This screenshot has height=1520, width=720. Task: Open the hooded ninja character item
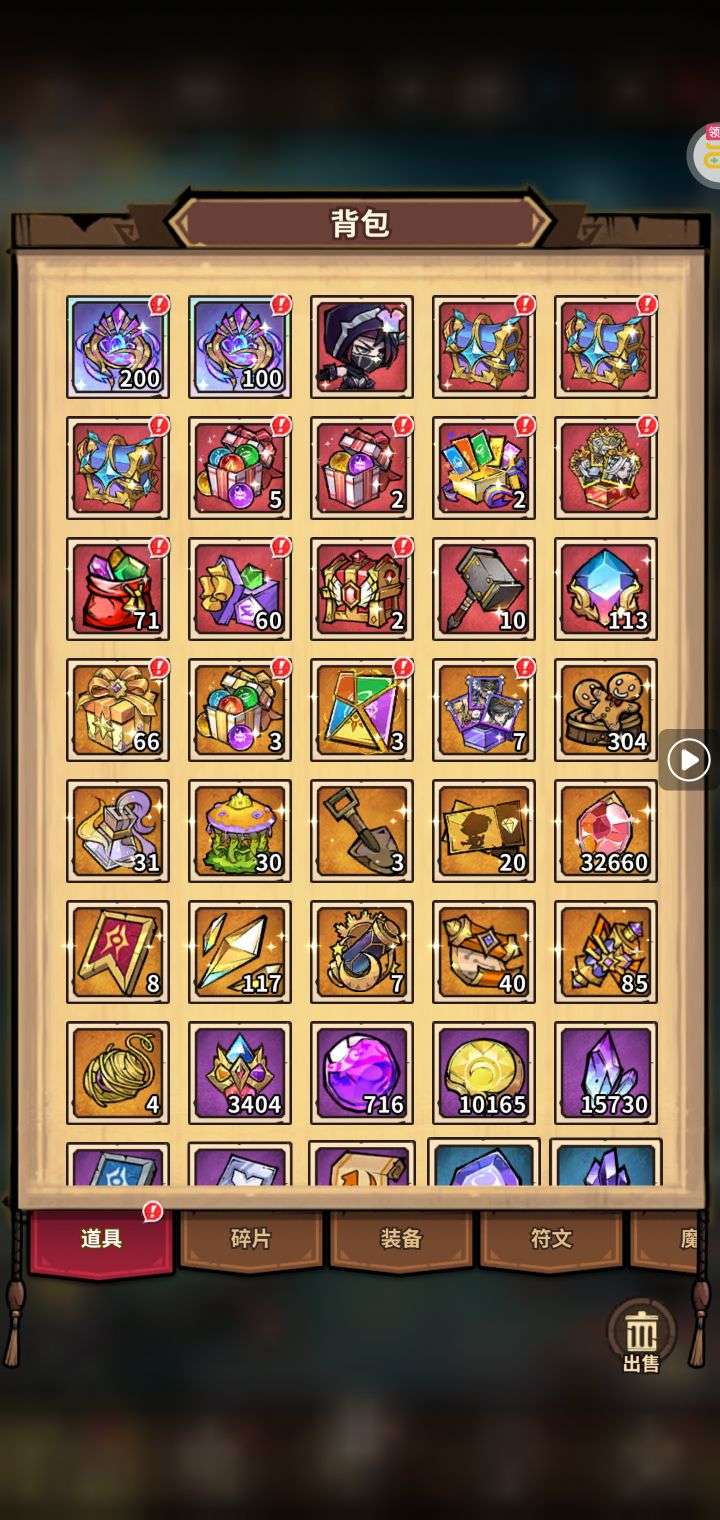click(362, 347)
